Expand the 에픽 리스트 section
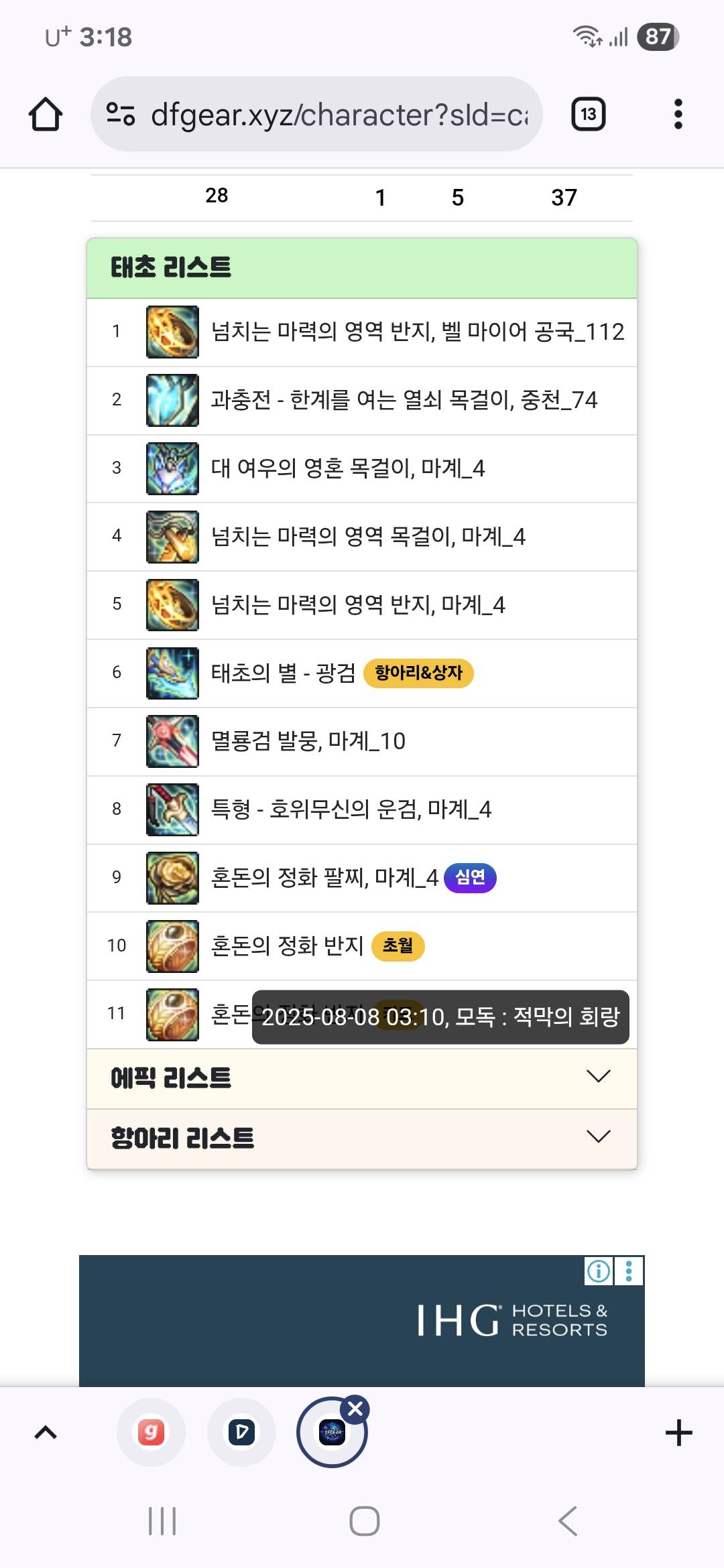This screenshot has width=724, height=1568. 362,1078
